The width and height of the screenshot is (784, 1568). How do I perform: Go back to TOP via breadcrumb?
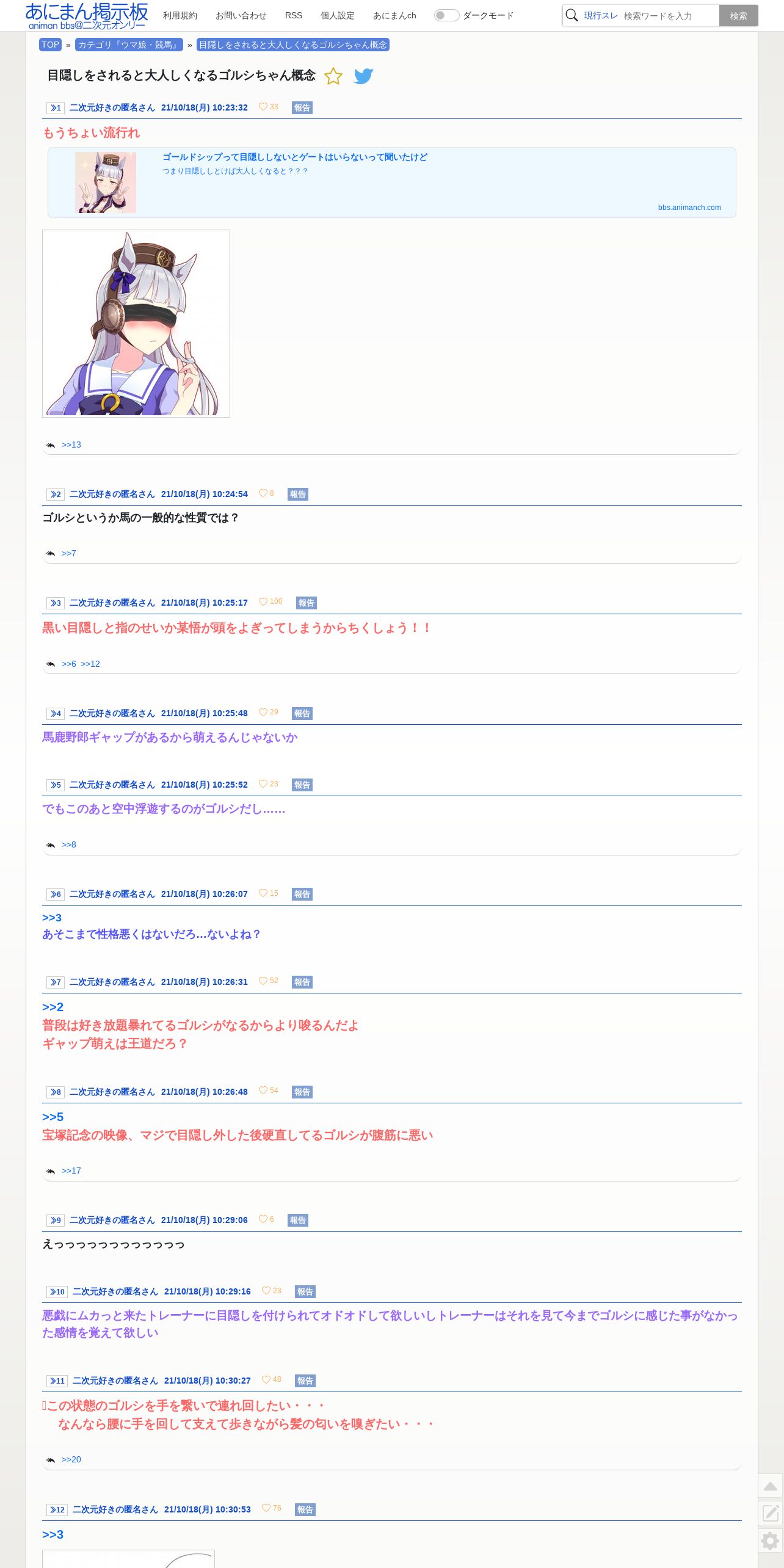[x=50, y=45]
